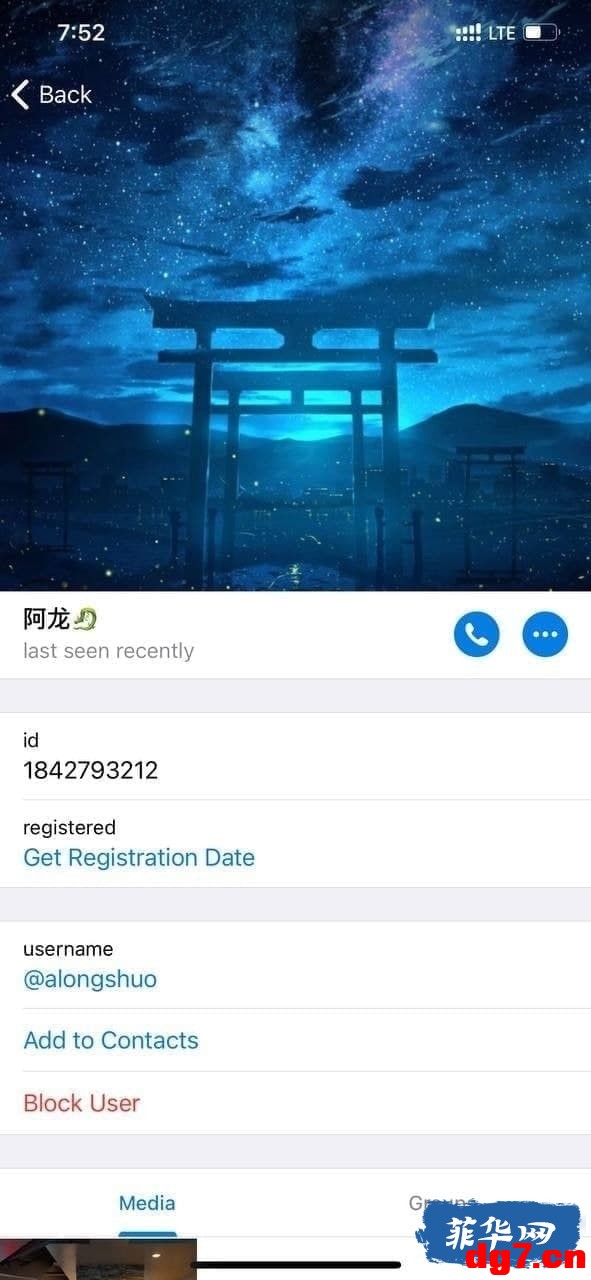Switch to the Groups tab

tap(443, 1203)
